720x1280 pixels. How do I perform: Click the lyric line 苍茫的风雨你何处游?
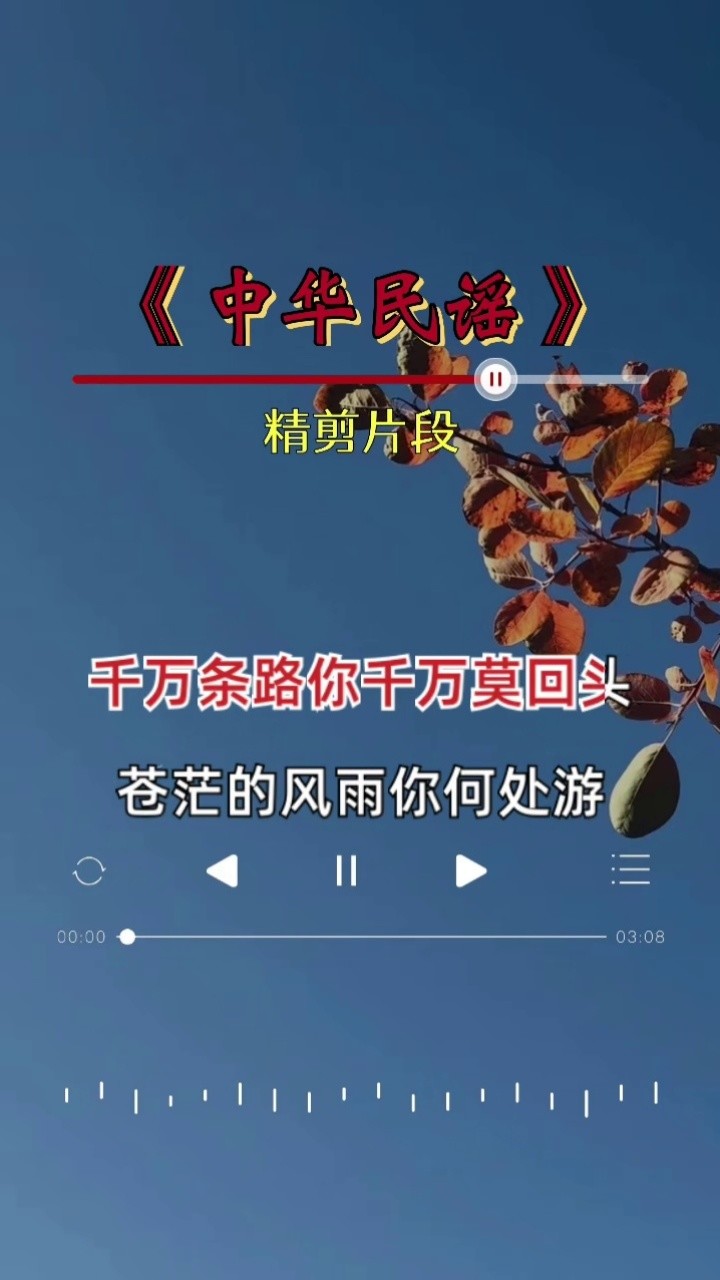pyautogui.click(x=362, y=790)
